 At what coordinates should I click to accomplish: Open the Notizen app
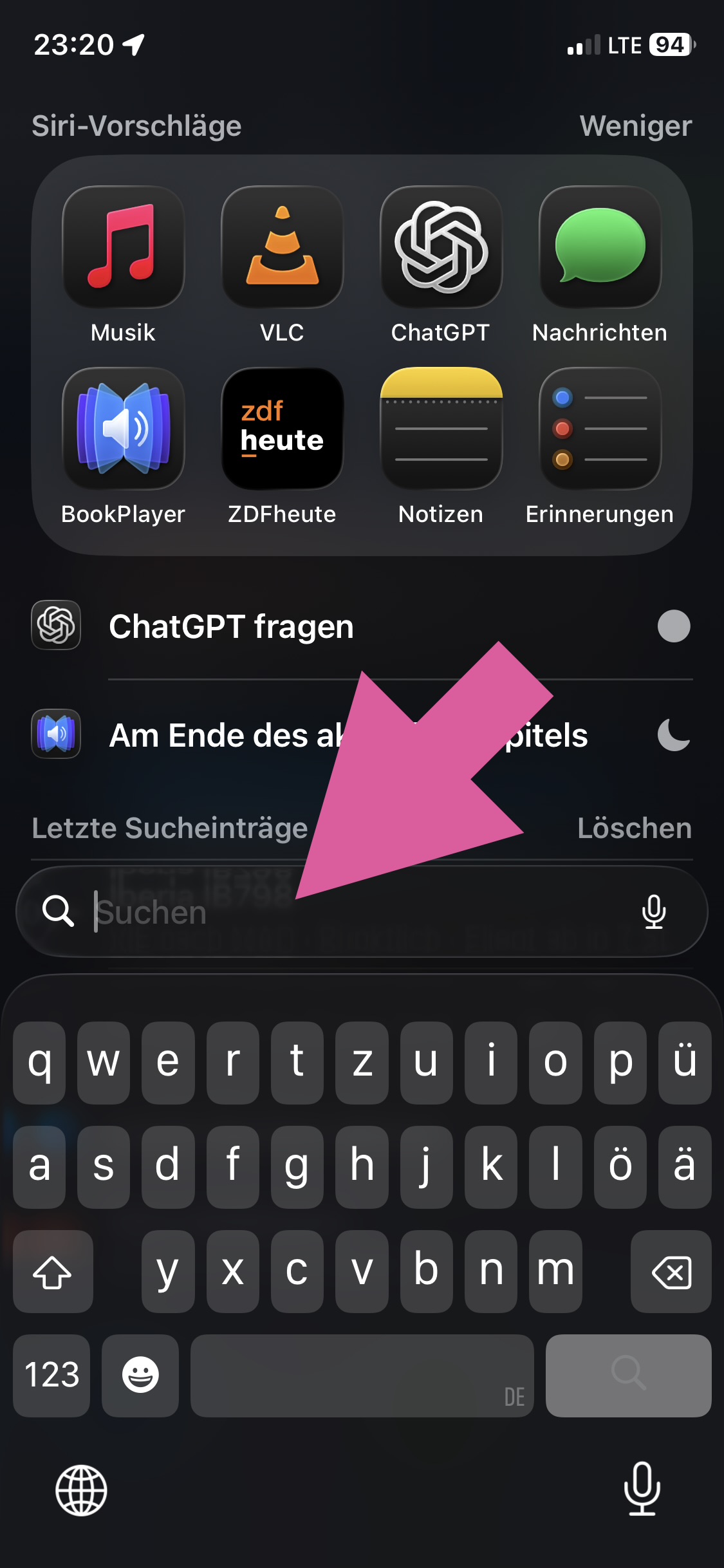point(441,429)
